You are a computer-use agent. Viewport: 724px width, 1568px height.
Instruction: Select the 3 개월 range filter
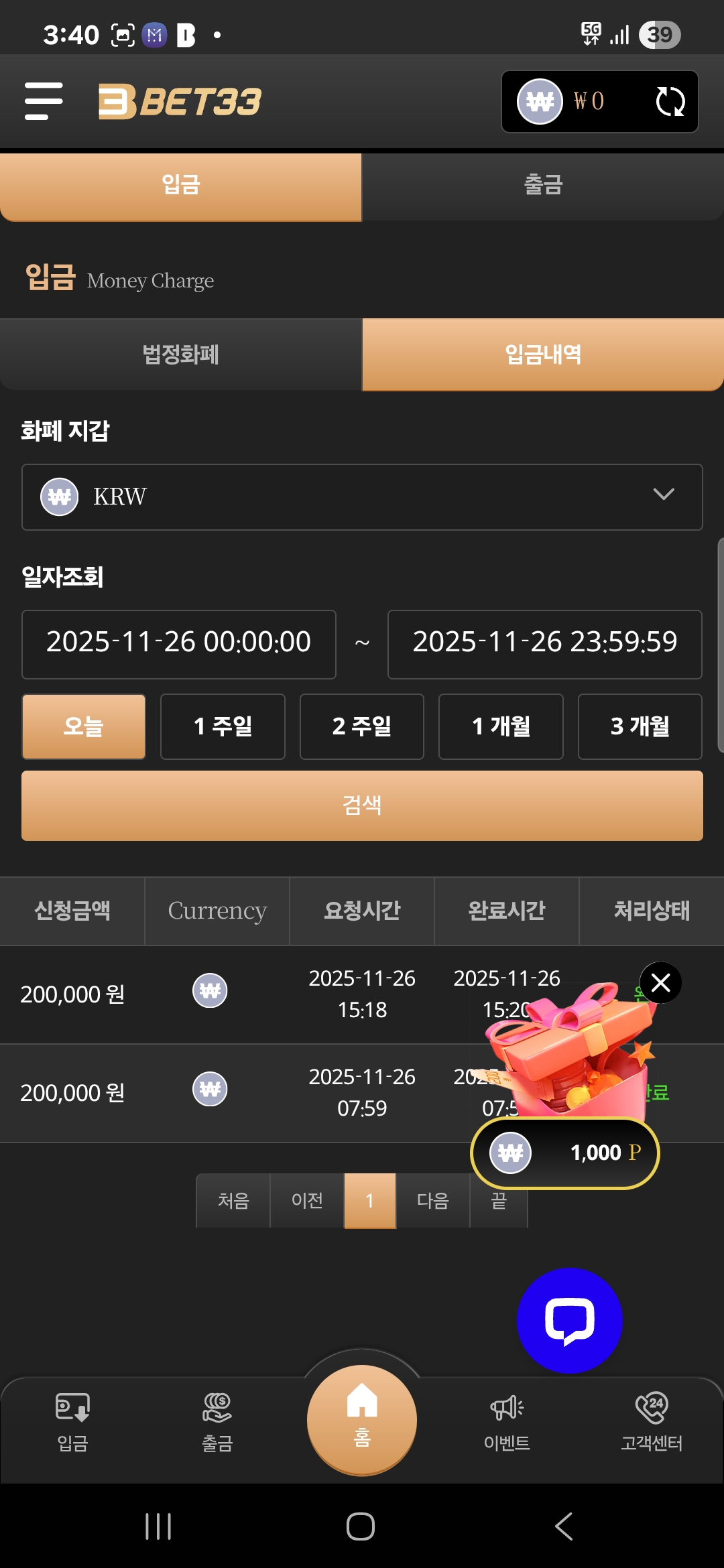click(x=640, y=726)
